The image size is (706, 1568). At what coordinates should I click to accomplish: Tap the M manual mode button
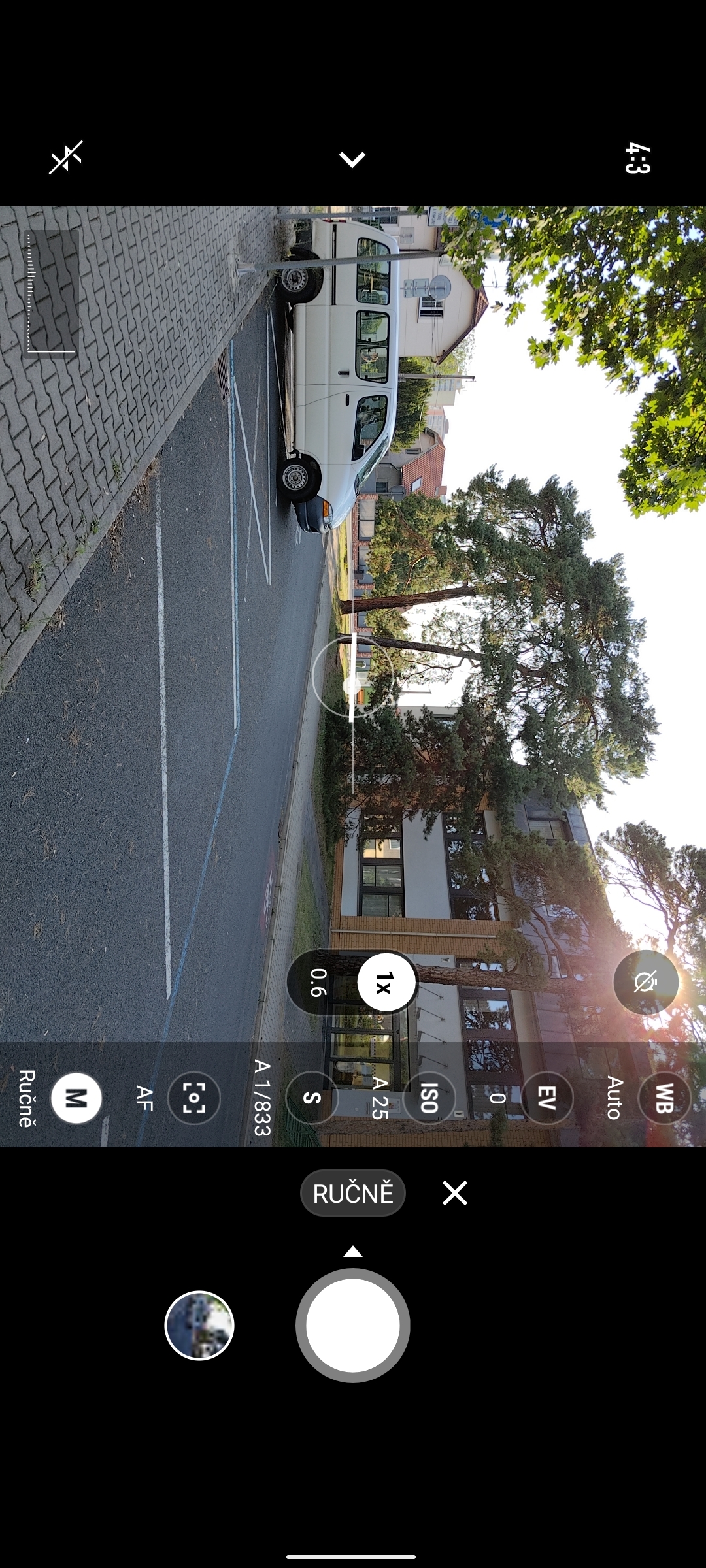click(76, 1098)
